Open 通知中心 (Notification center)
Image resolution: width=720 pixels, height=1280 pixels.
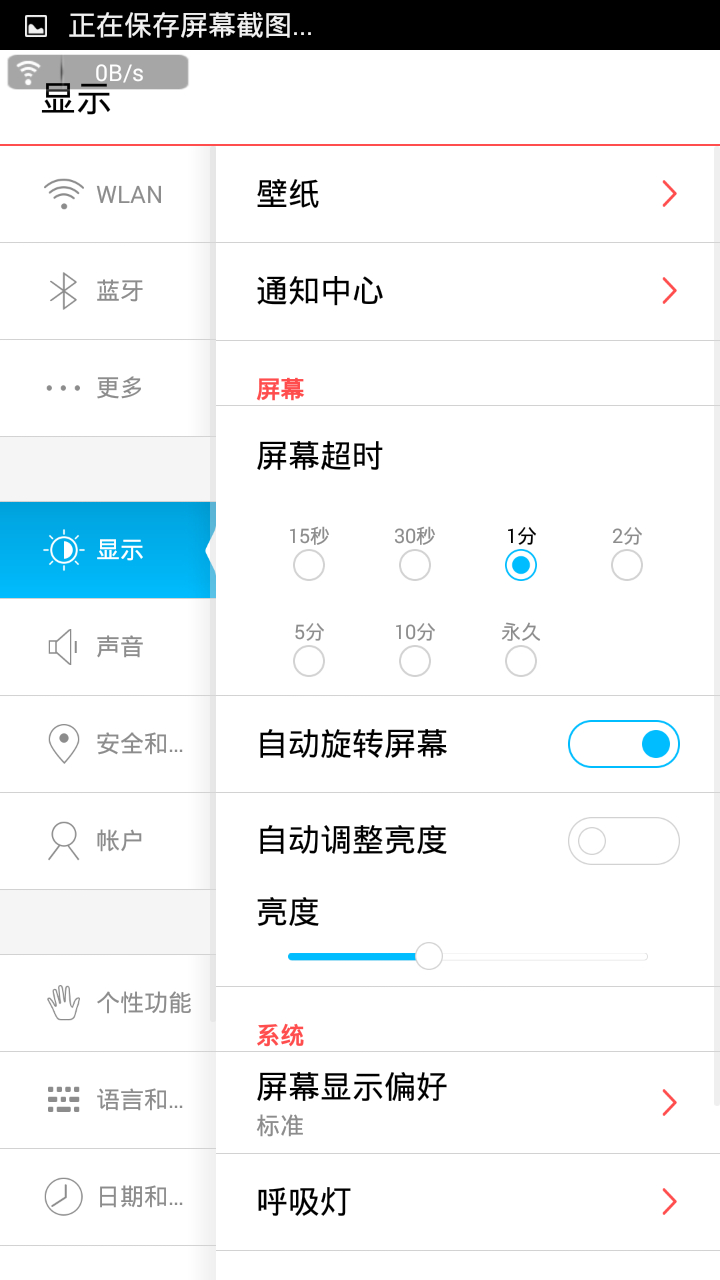467,291
